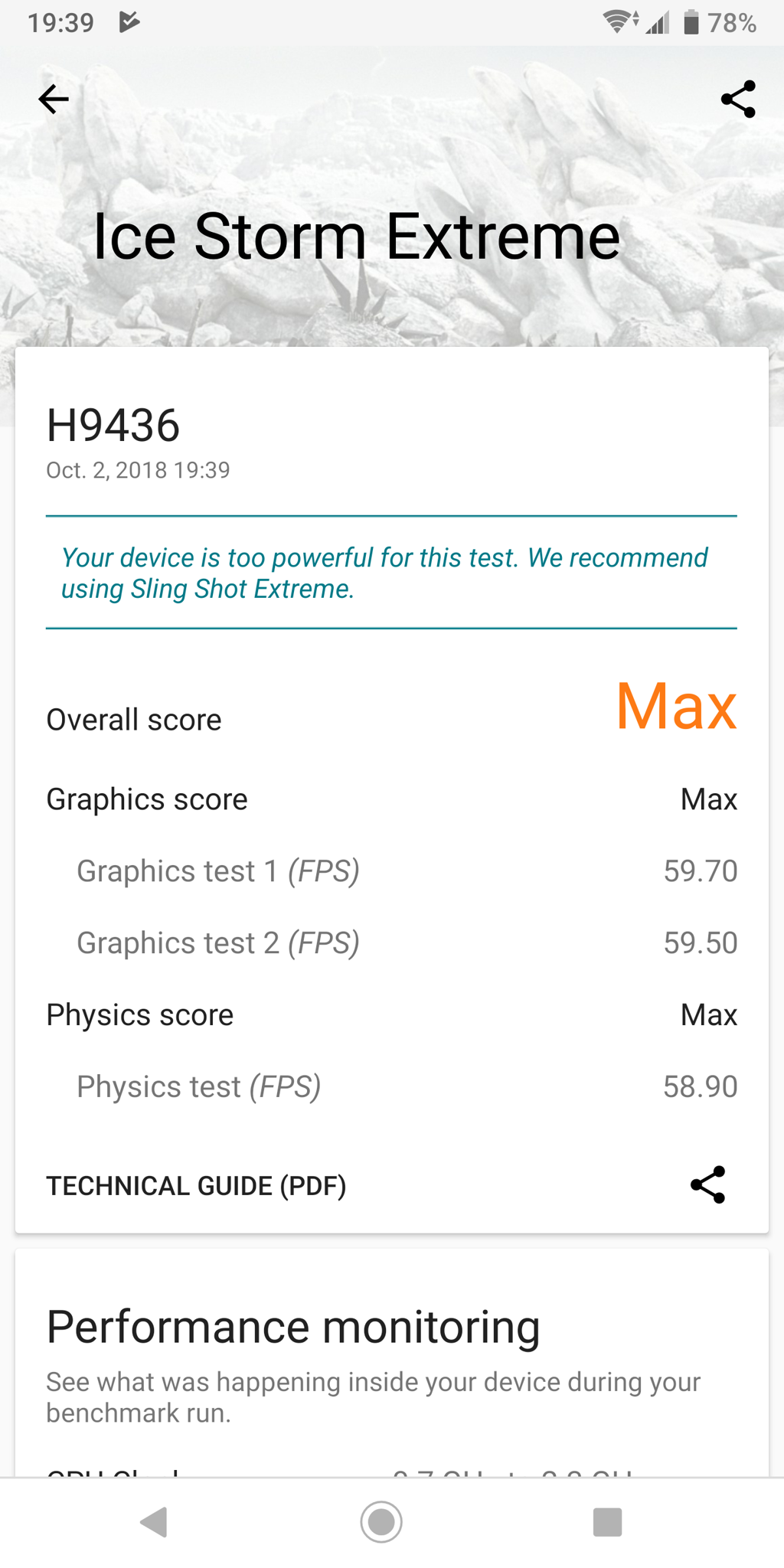The width and height of the screenshot is (784, 1568).
Task: Tap the share icon beside Technical Guide
Action: pyautogui.click(x=707, y=1185)
